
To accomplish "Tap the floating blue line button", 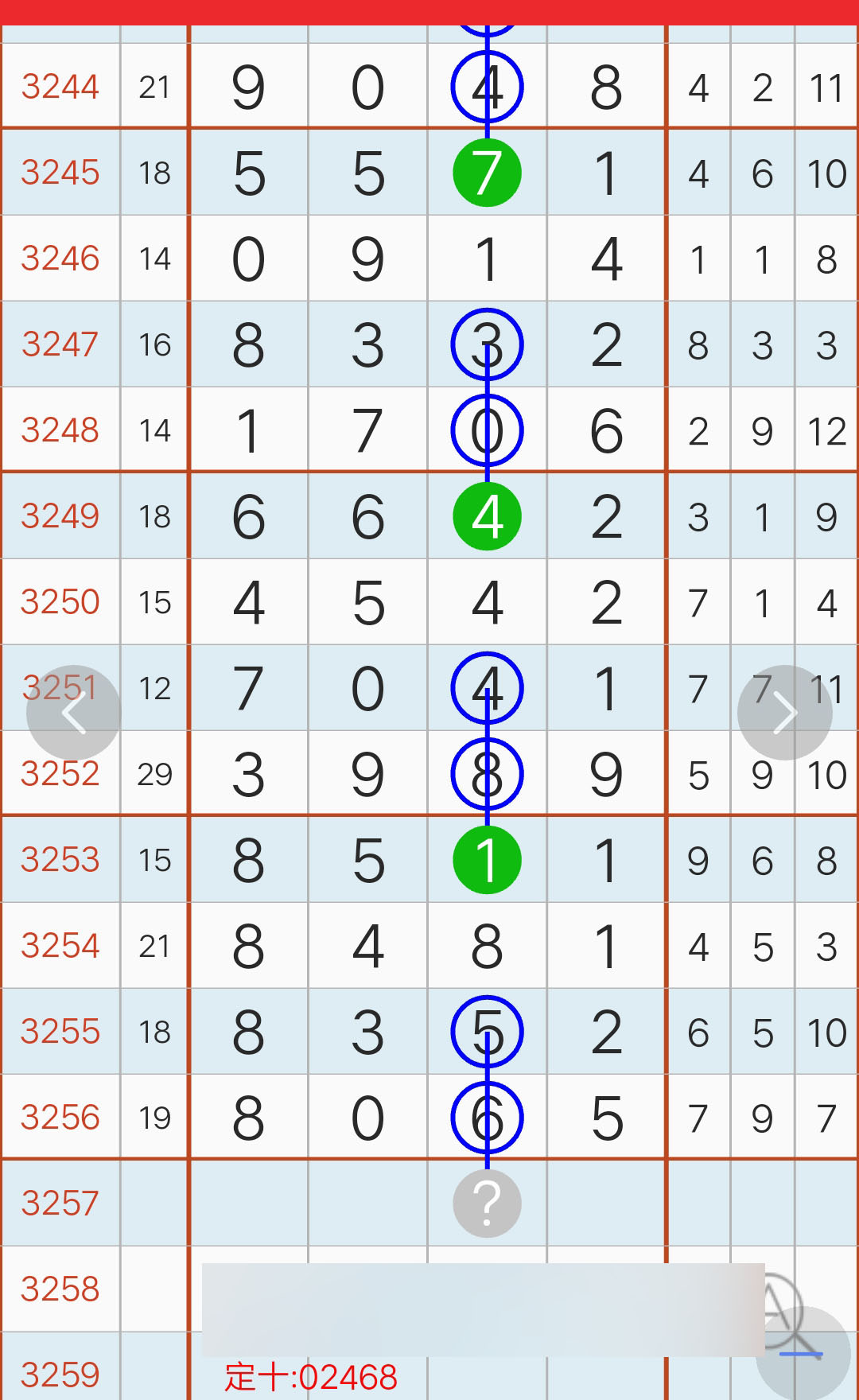I will click(802, 1353).
